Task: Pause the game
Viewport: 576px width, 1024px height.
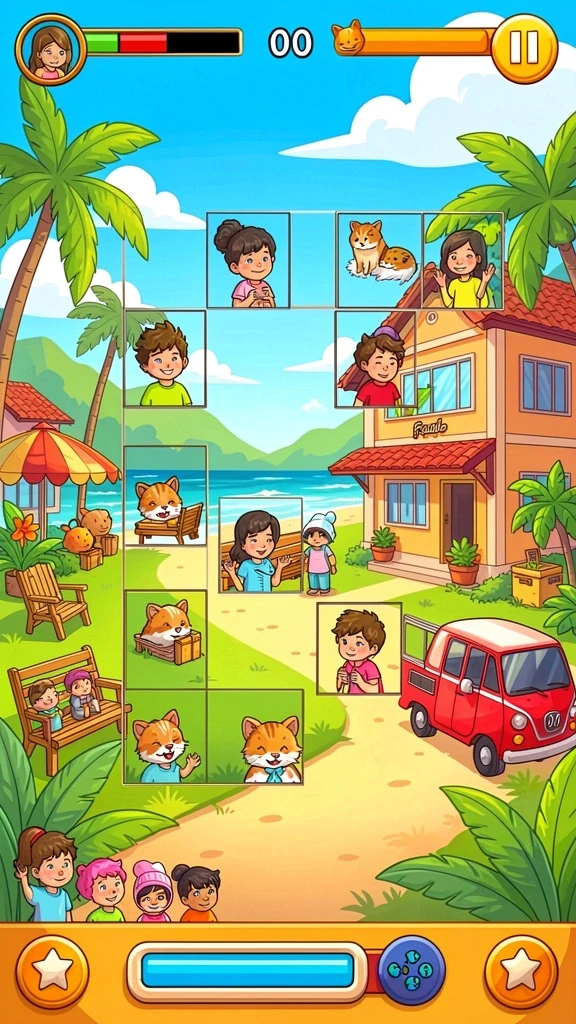Action: [x=524, y=48]
